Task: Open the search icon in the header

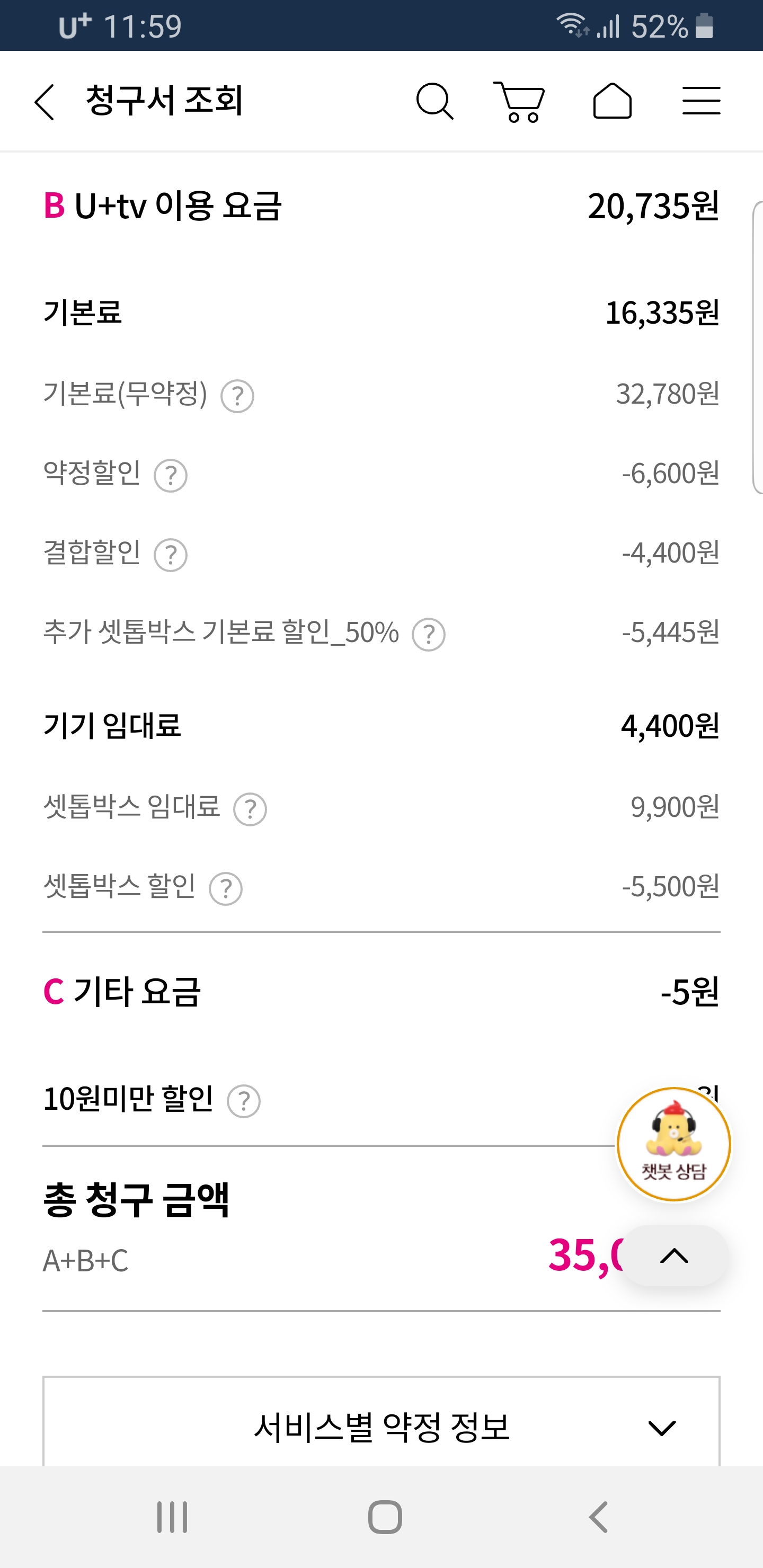Action: tap(434, 101)
